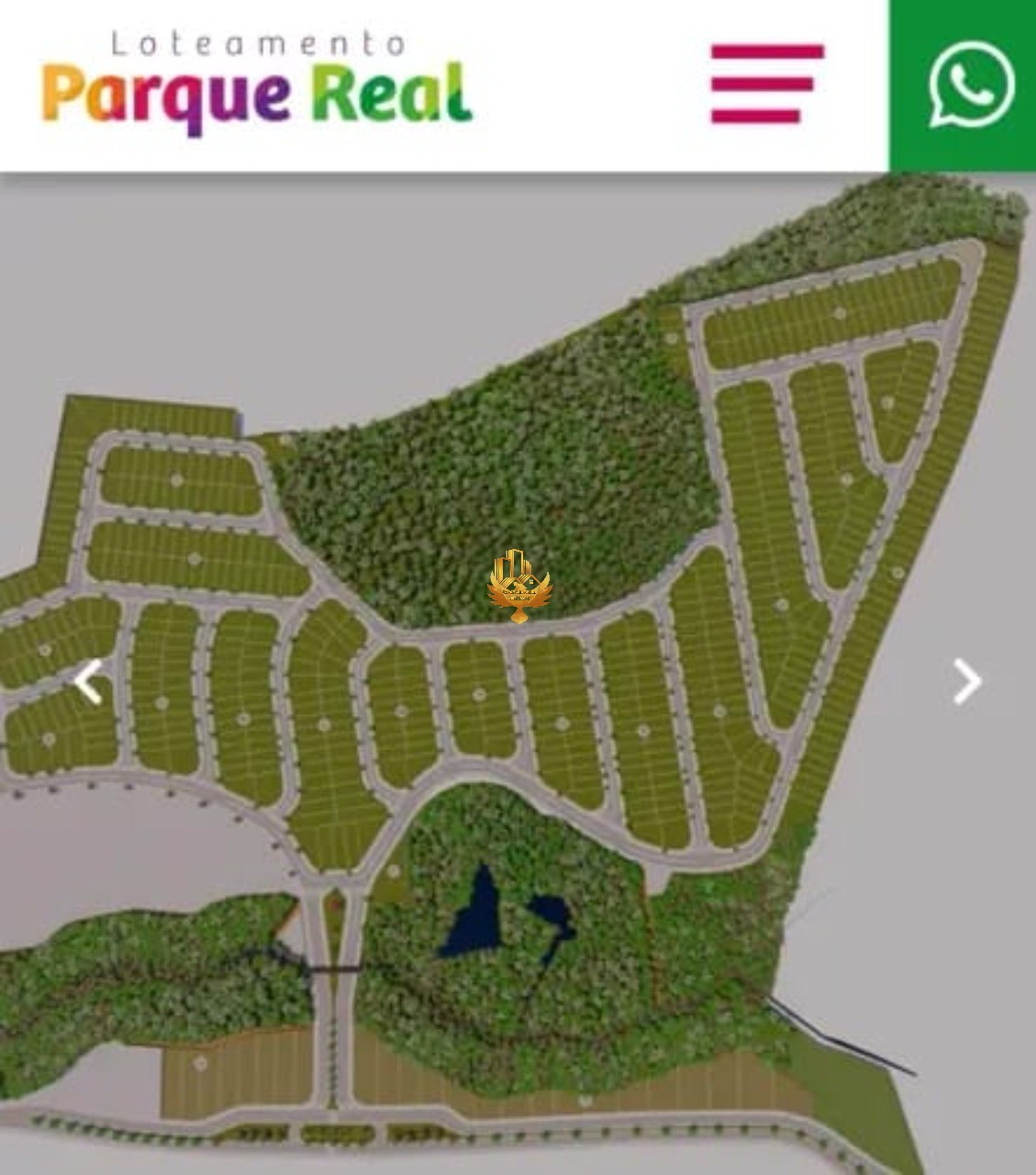Screen dimensions: 1036x1175
Task: Tap the gold watermark logo on the map
Action: tap(517, 586)
